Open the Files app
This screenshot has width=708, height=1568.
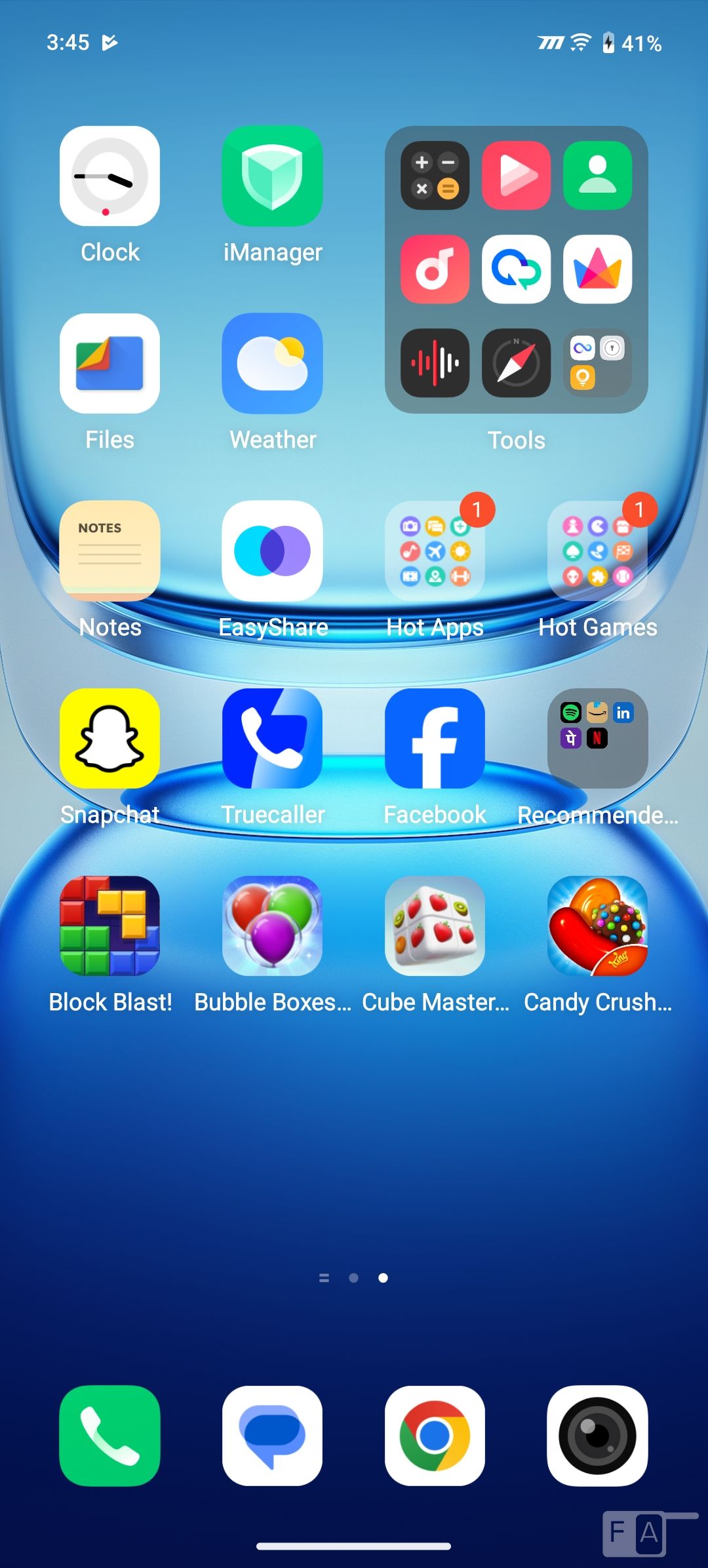(109, 363)
